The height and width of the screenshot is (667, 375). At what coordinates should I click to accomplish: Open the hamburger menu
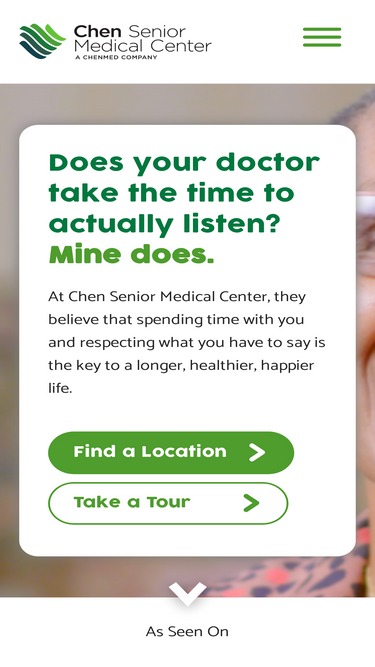pos(322,37)
